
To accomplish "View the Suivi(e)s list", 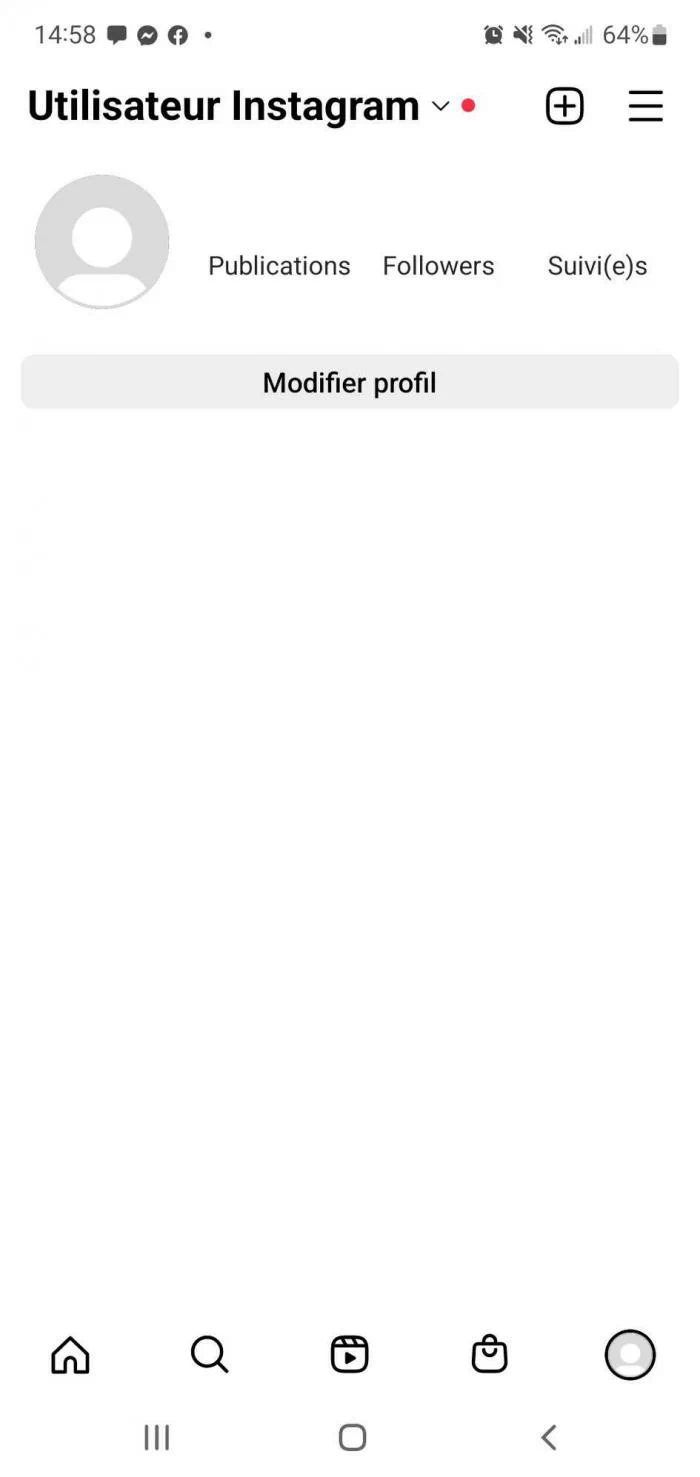I will [x=597, y=265].
